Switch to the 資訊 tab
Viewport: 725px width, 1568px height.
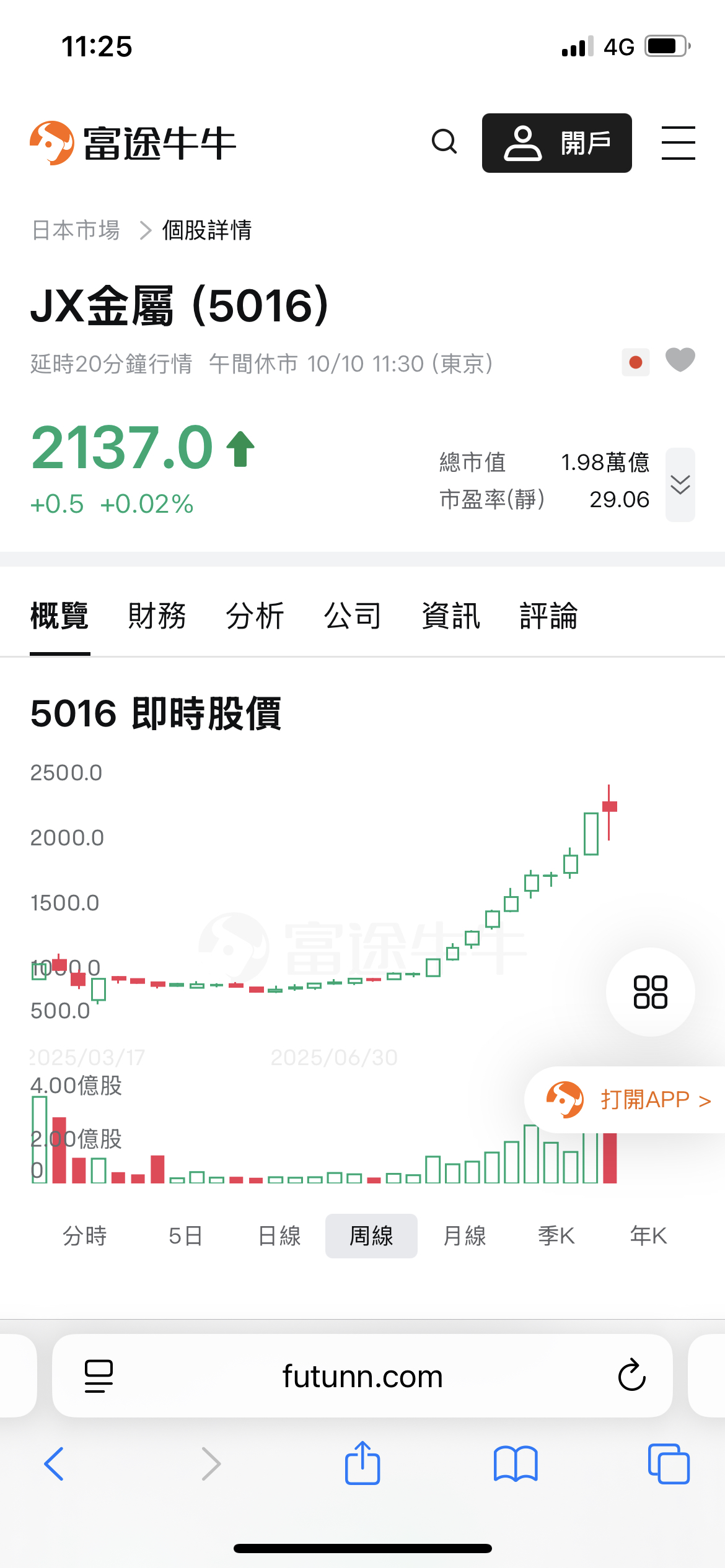(450, 616)
